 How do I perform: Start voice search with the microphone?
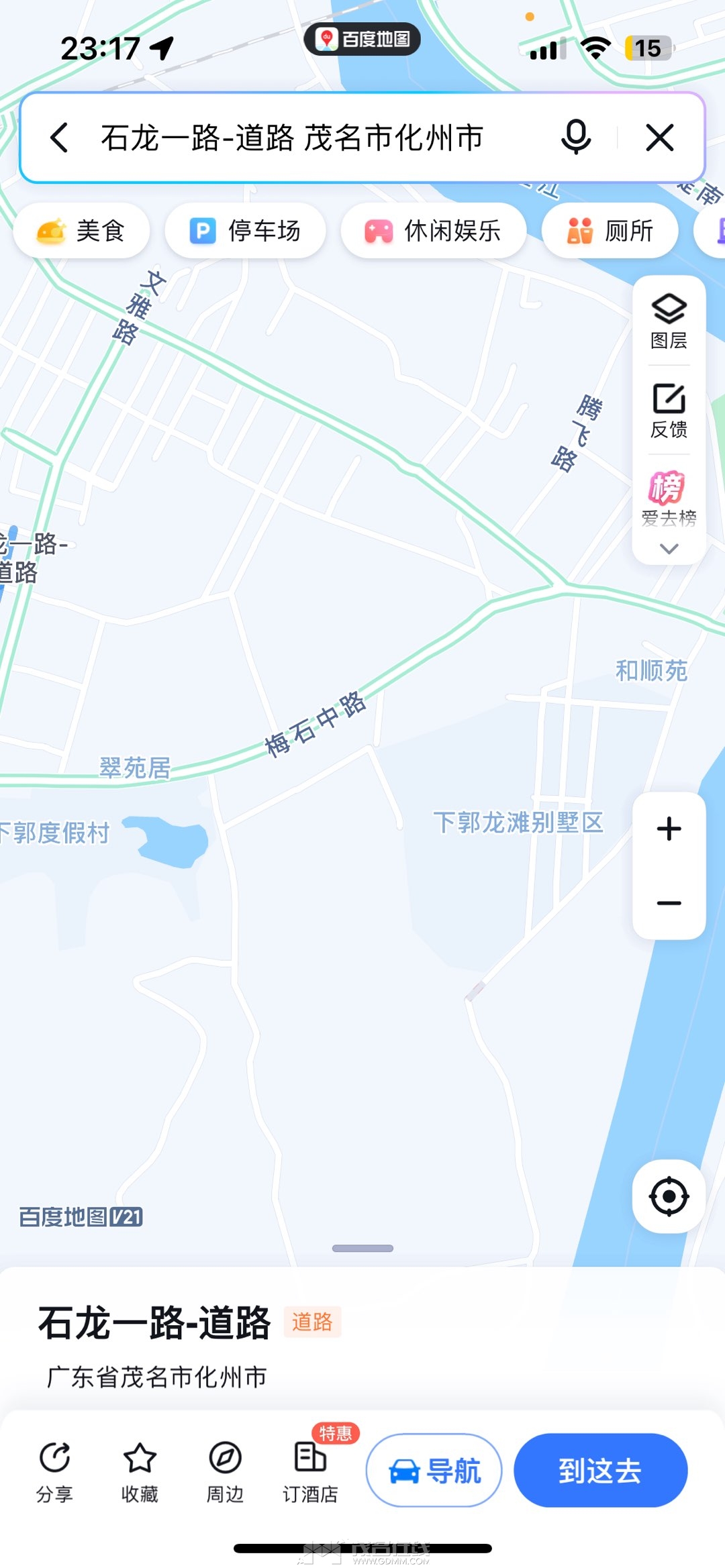pos(575,138)
